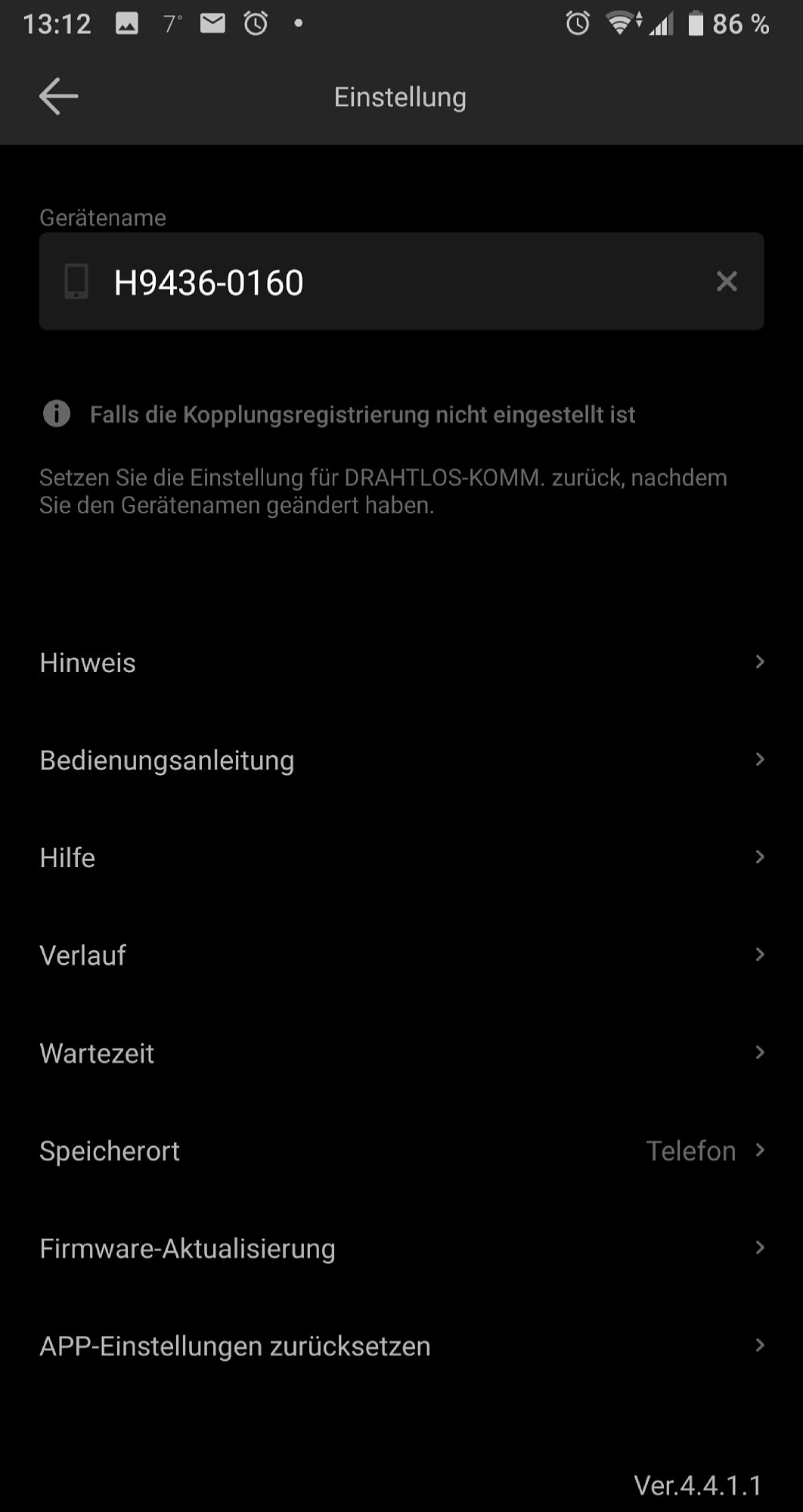
Task: Clear the device name with the X
Action: click(x=727, y=281)
